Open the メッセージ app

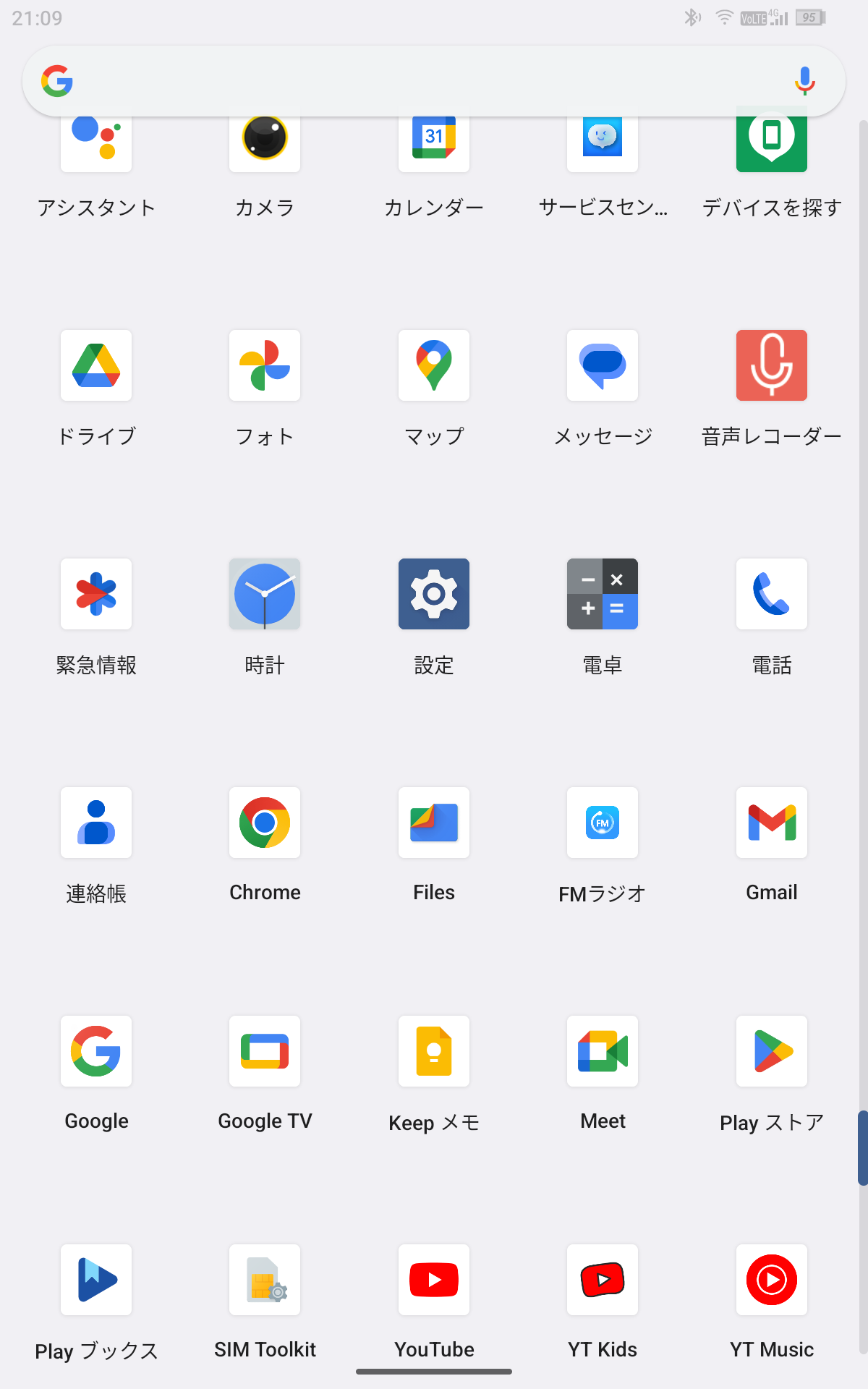(603, 365)
